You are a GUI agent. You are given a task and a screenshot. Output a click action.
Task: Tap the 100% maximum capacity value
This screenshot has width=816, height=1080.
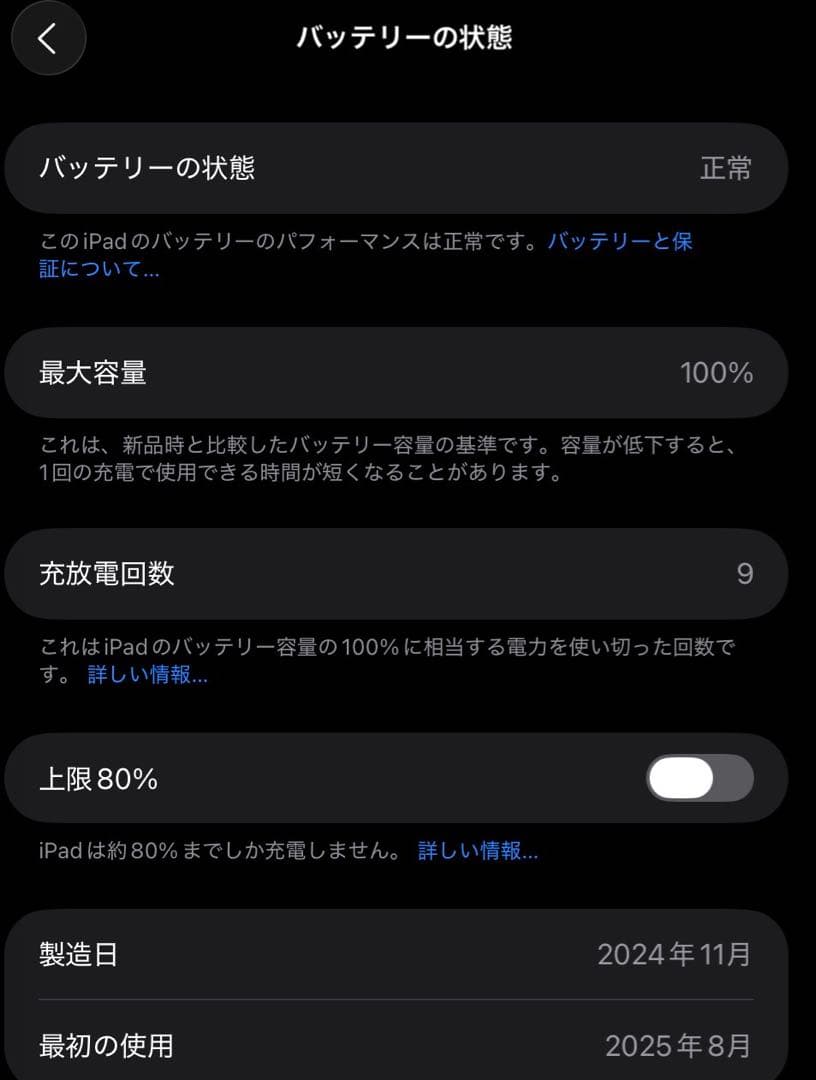pyautogui.click(x=716, y=373)
